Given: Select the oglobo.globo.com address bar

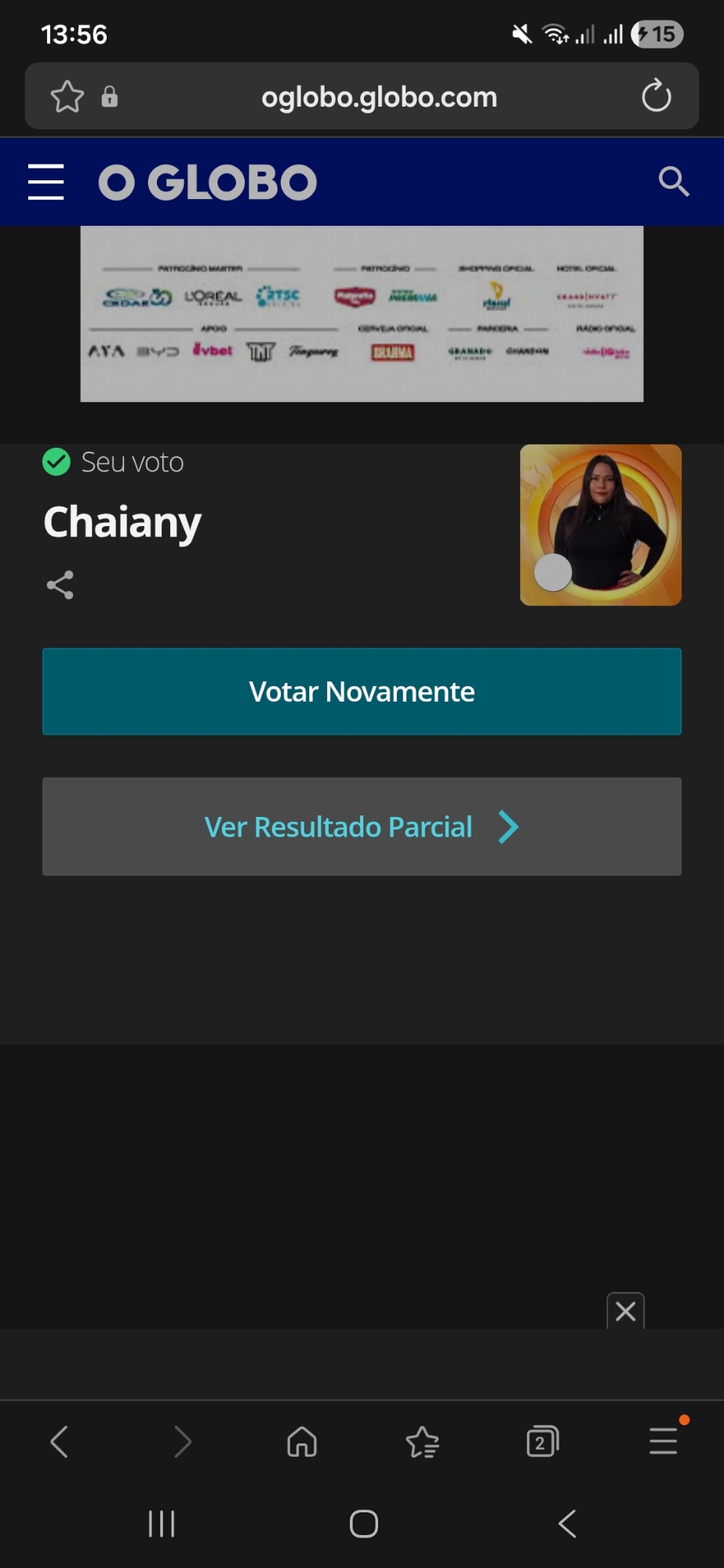Looking at the screenshot, I should pos(379,96).
